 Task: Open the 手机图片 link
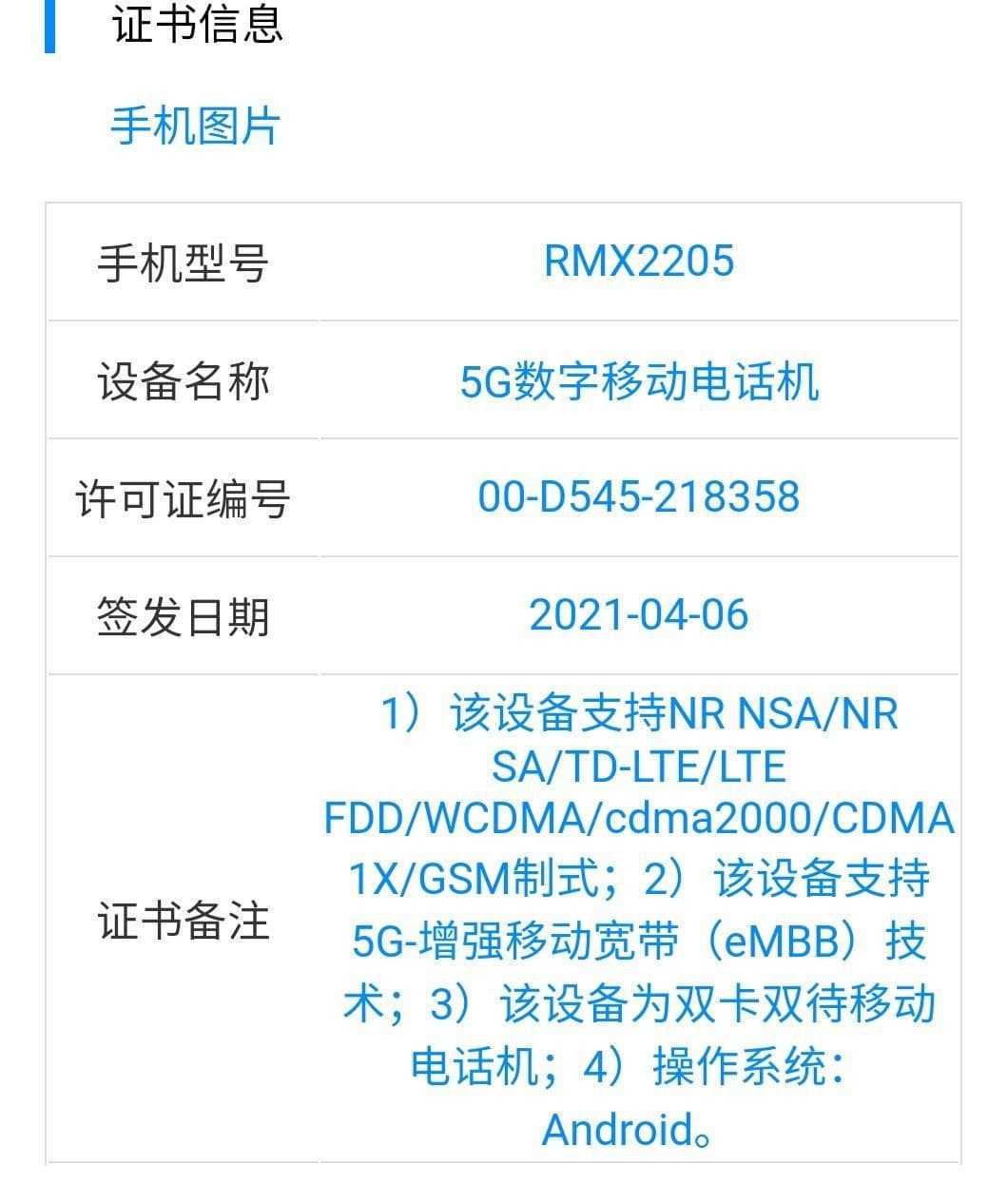(195, 126)
